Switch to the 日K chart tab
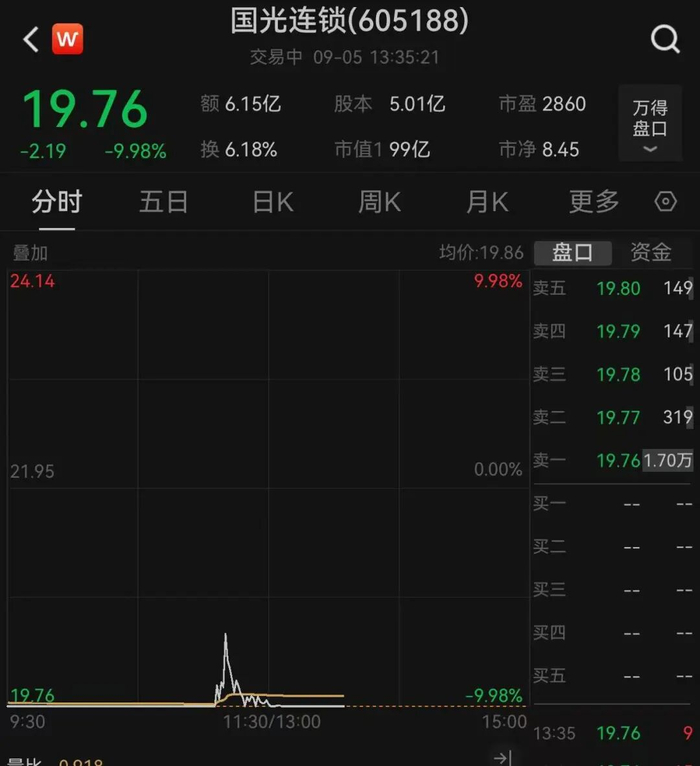This screenshot has width=700, height=766. [272, 202]
